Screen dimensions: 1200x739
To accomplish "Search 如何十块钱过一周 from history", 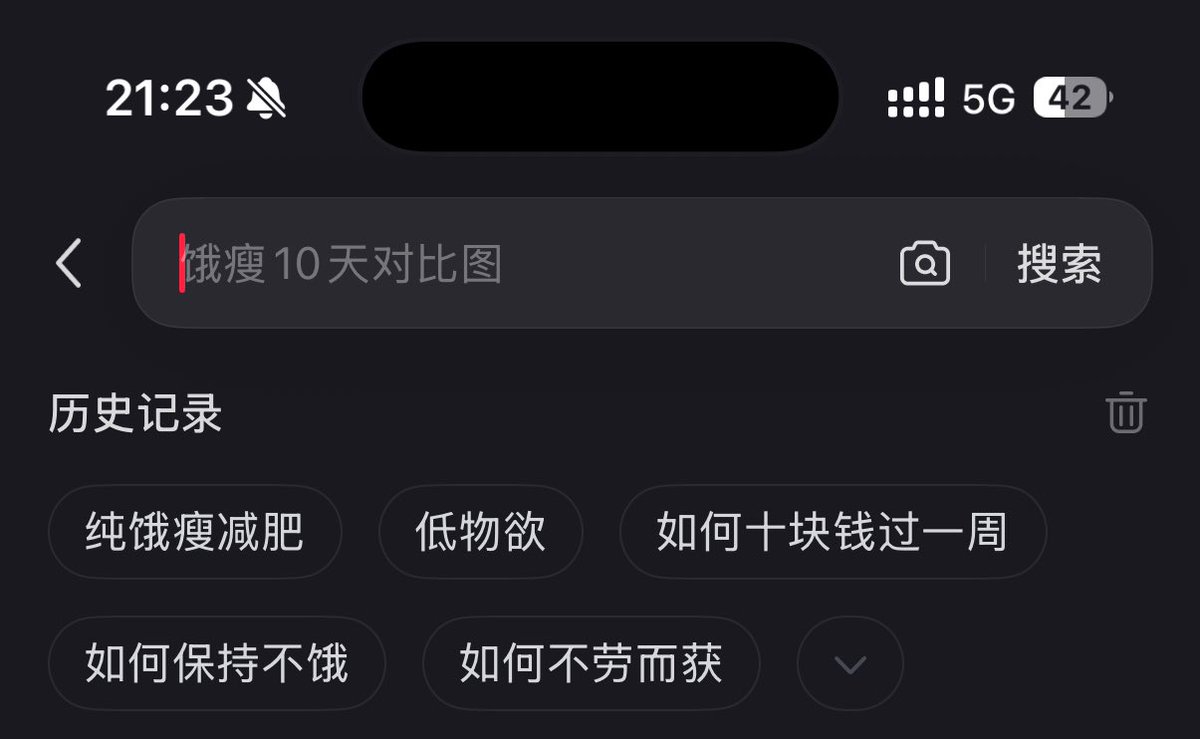I will coord(832,532).
